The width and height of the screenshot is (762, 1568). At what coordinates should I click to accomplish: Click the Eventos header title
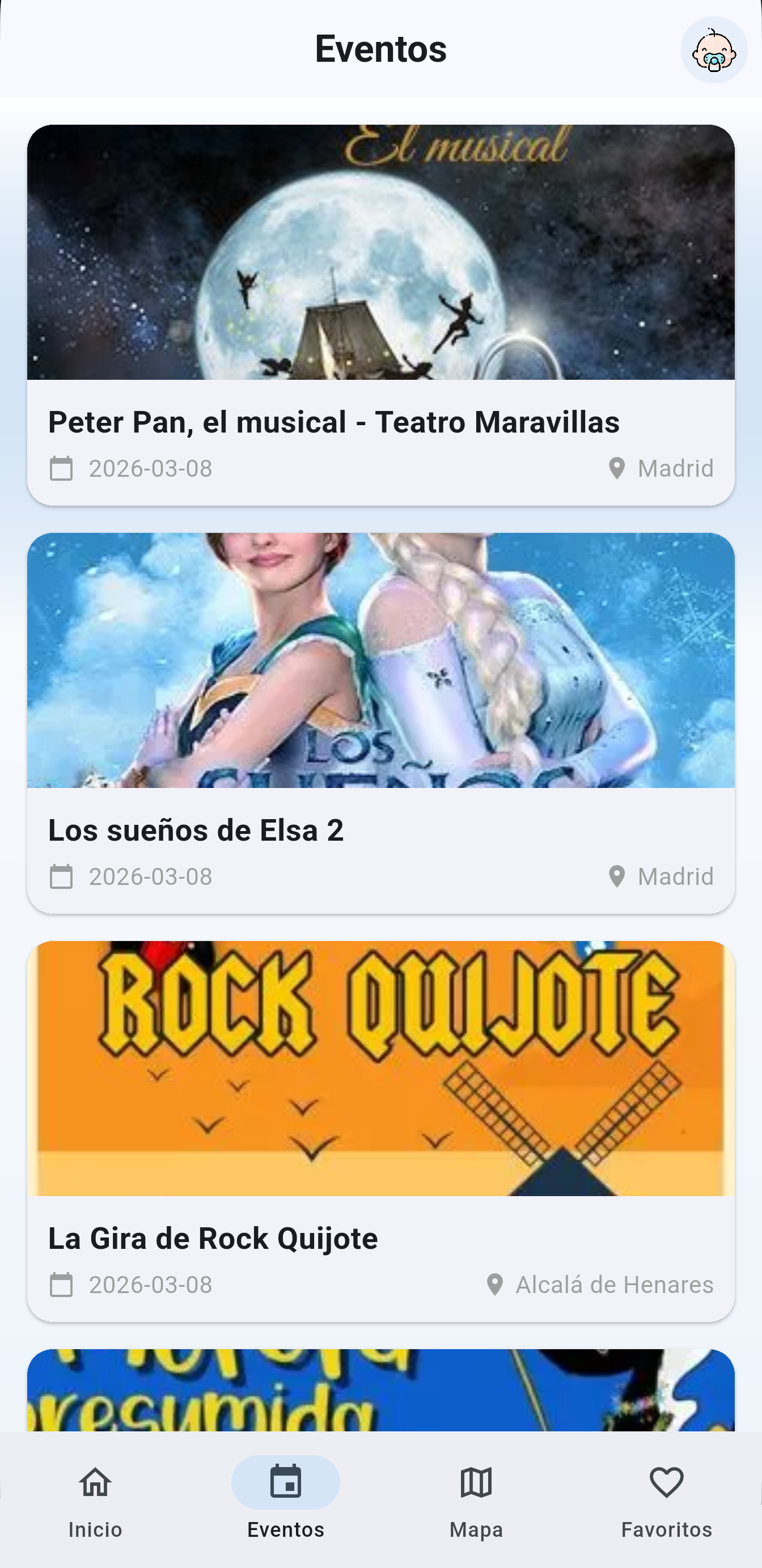[x=381, y=49]
